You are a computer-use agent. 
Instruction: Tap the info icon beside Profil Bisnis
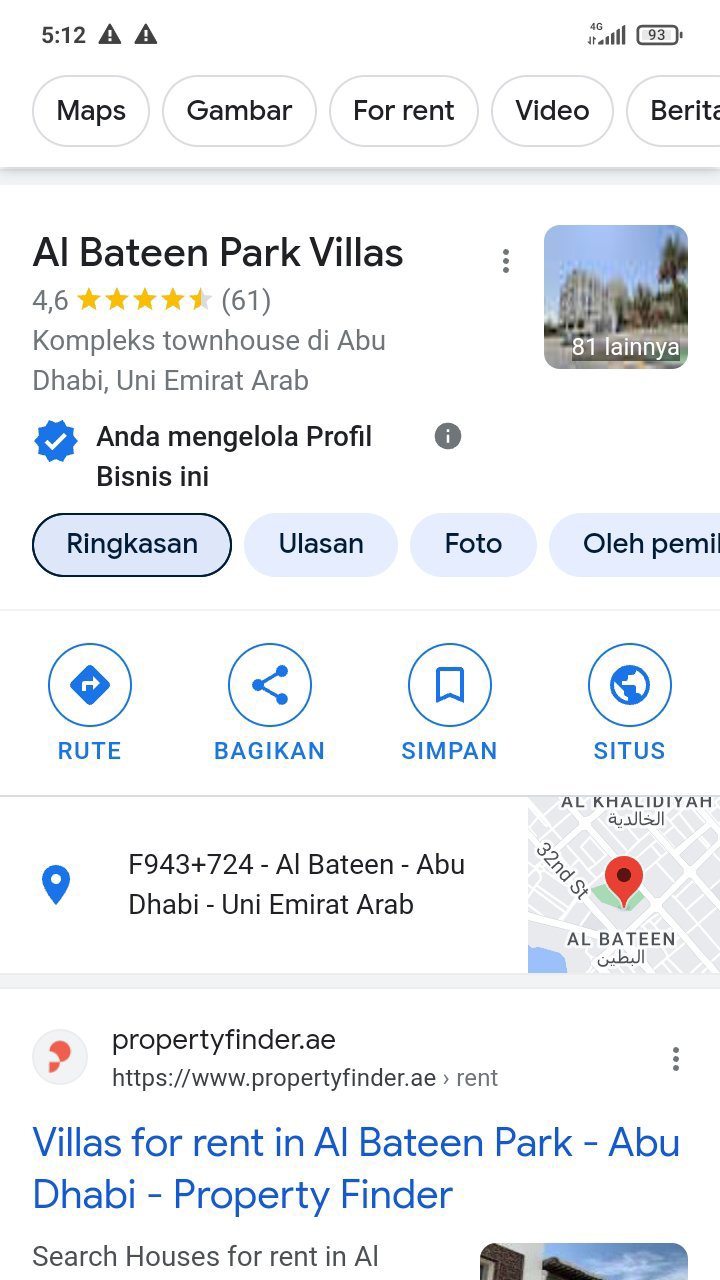[x=448, y=436]
